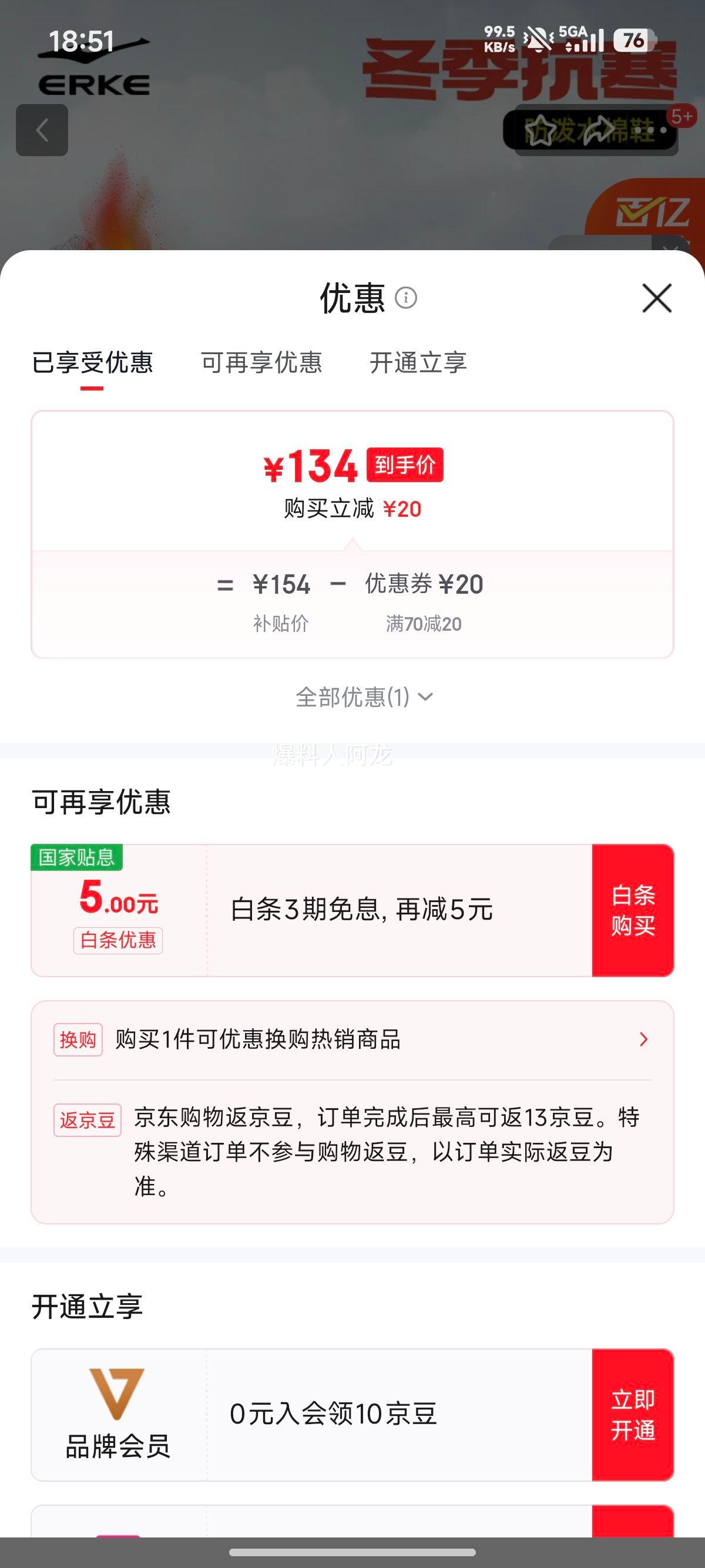This screenshot has width=705, height=1568.
Task: Select the 已享受优惠 tab
Action: click(x=95, y=363)
